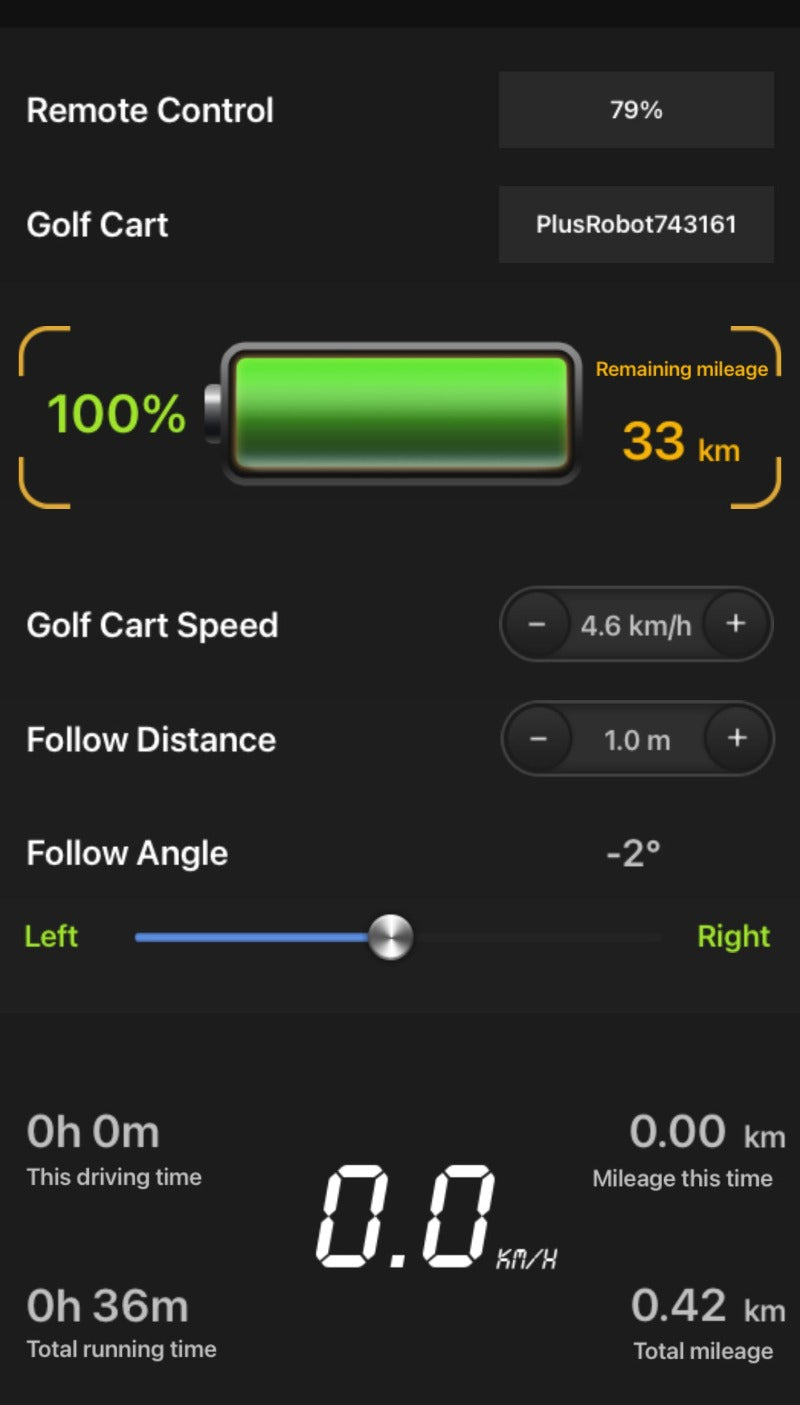800x1405 pixels.
Task: Increase the follow distance
Action: click(x=737, y=739)
